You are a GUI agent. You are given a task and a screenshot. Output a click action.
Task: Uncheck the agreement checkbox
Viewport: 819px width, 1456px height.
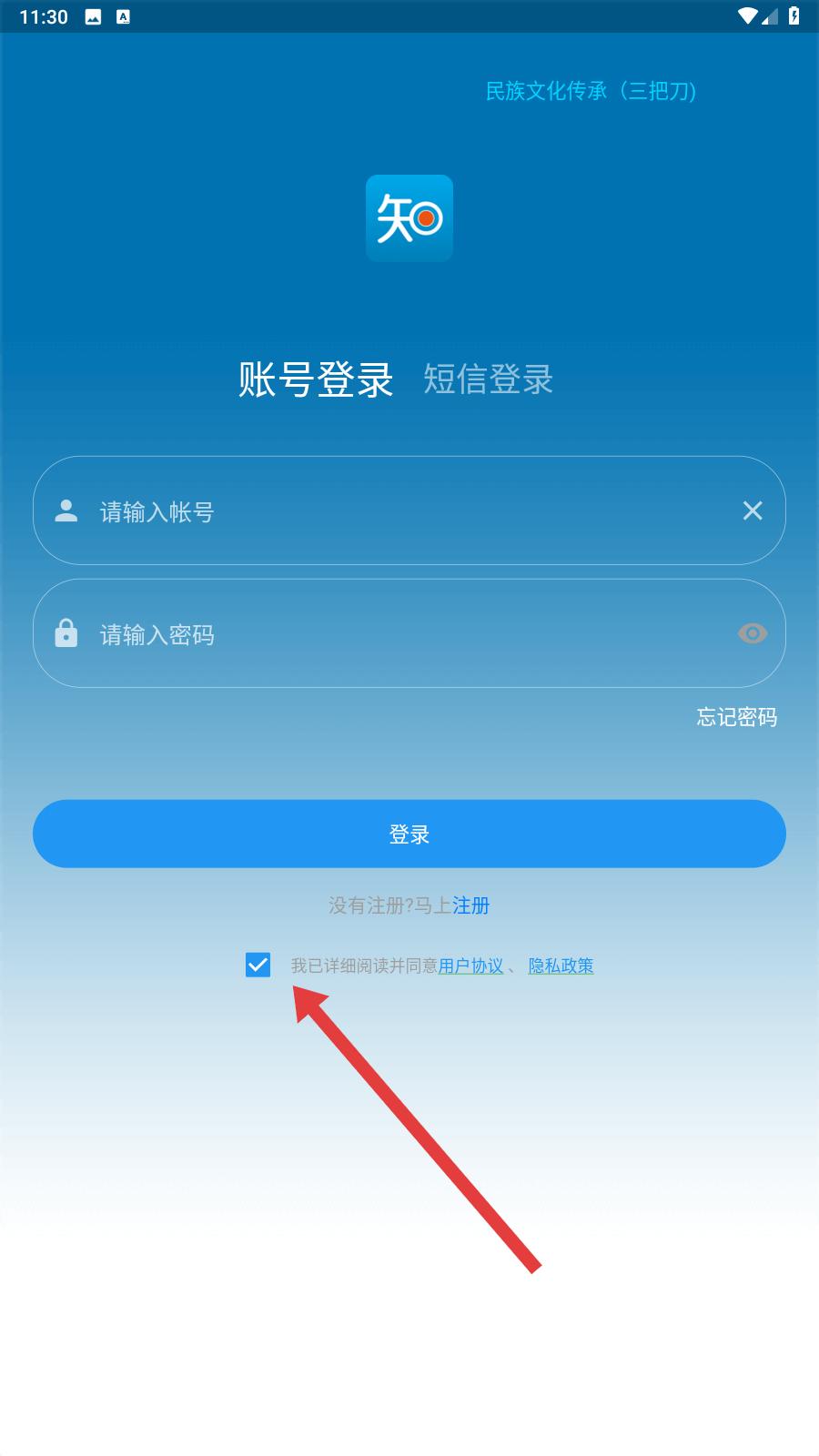pos(258,965)
